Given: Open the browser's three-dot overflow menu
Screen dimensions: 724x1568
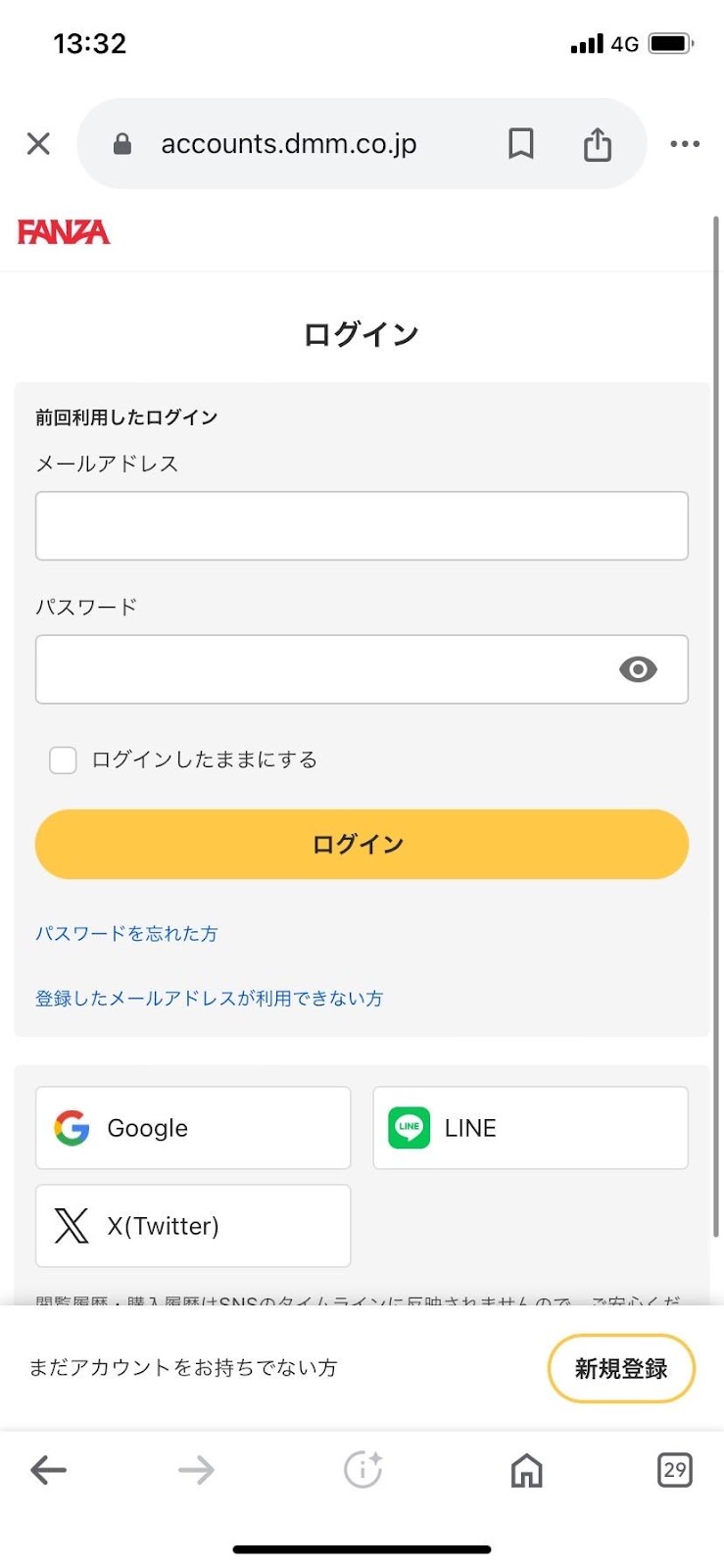Looking at the screenshot, I should tap(685, 144).
